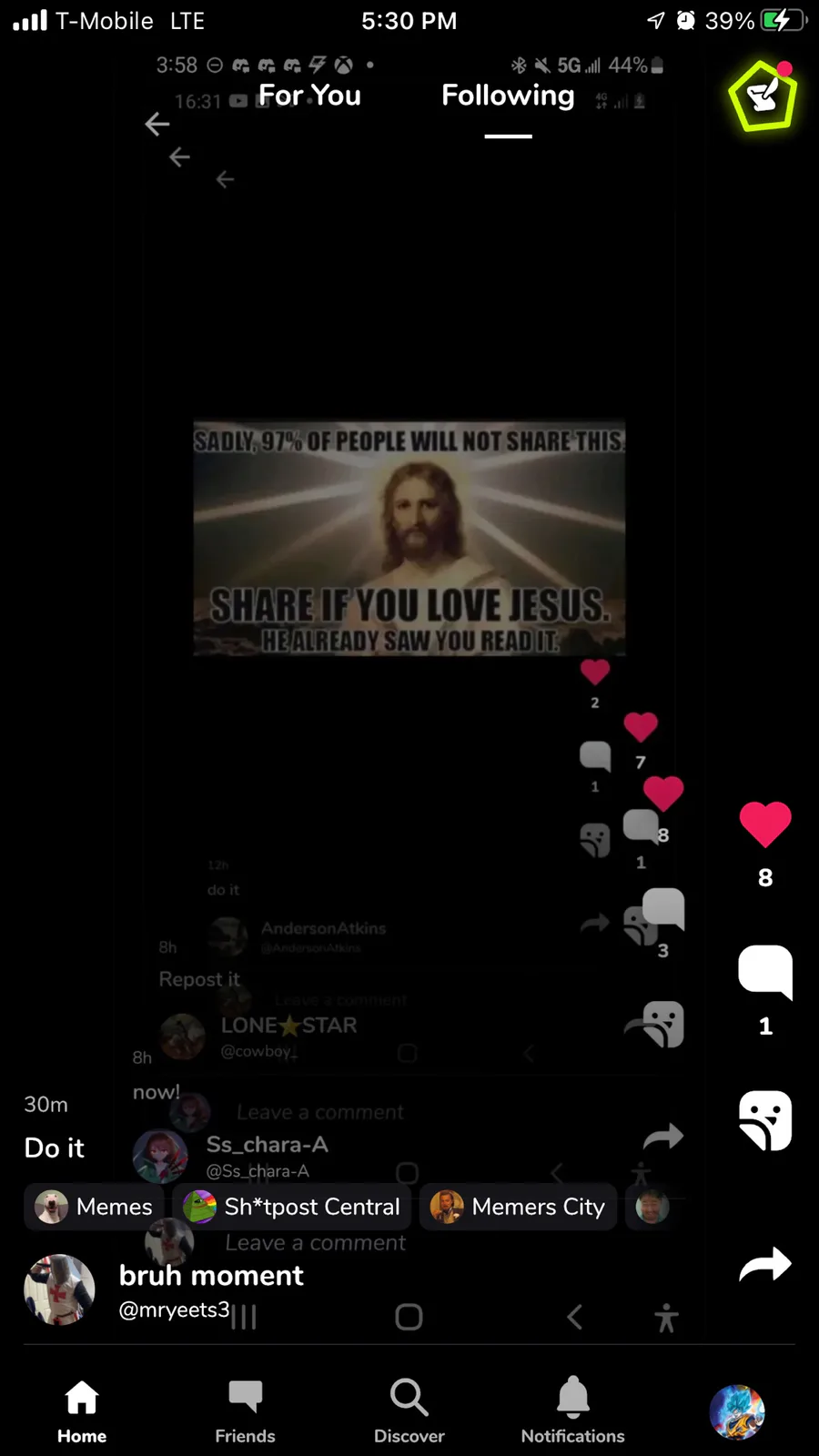The width and height of the screenshot is (819, 1456).
Task: Go to the Home tab
Action: [x=82, y=1410]
